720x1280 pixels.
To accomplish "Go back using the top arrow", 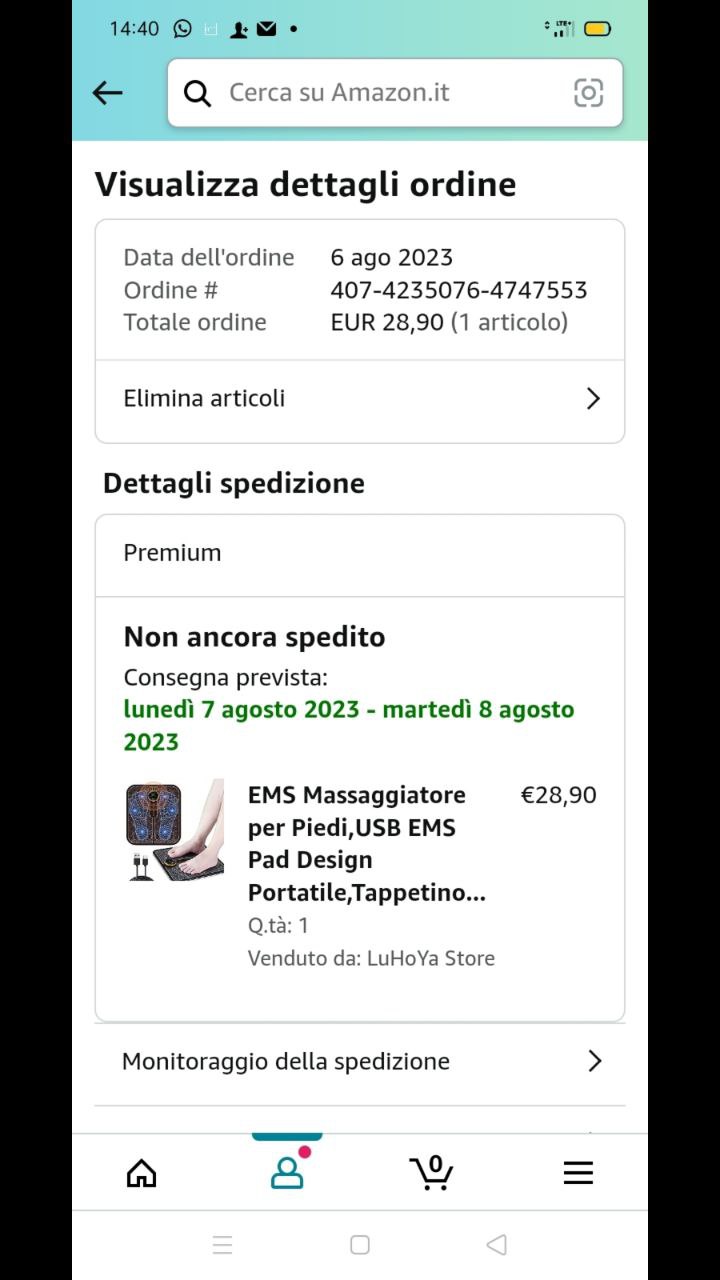I will coord(107,93).
